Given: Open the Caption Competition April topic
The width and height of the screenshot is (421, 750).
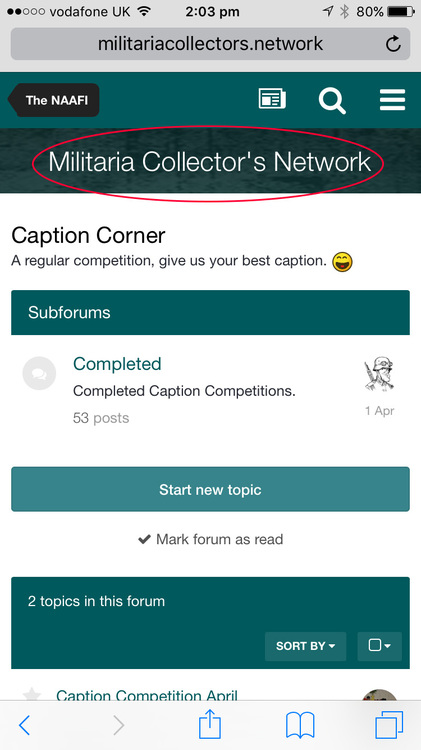Looking at the screenshot, I should tap(147, 695).
